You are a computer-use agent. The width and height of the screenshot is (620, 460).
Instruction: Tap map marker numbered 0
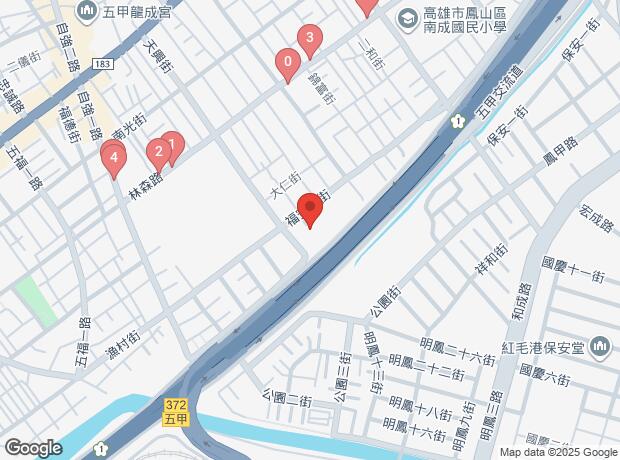click(288, 64)
